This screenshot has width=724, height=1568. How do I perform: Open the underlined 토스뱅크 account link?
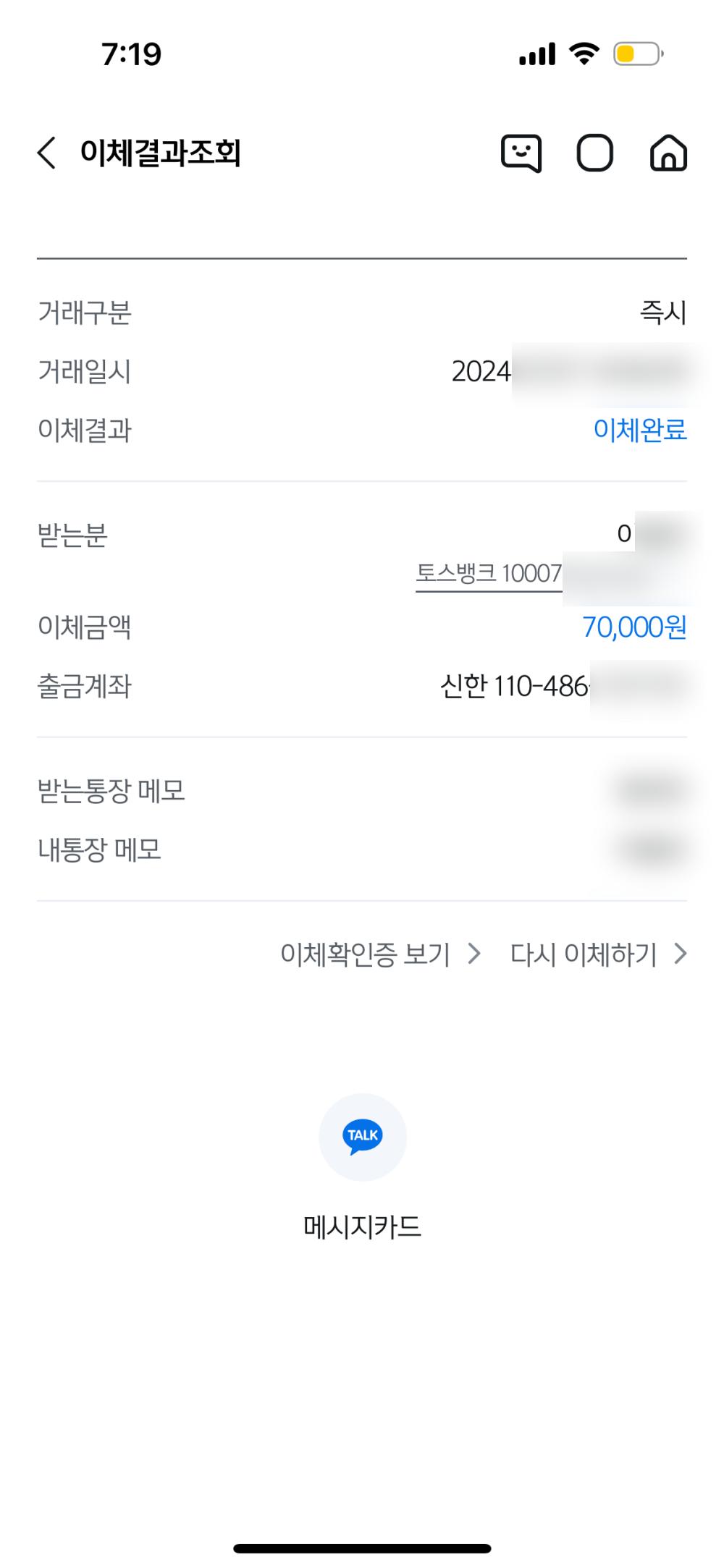(x=489, y=574)
